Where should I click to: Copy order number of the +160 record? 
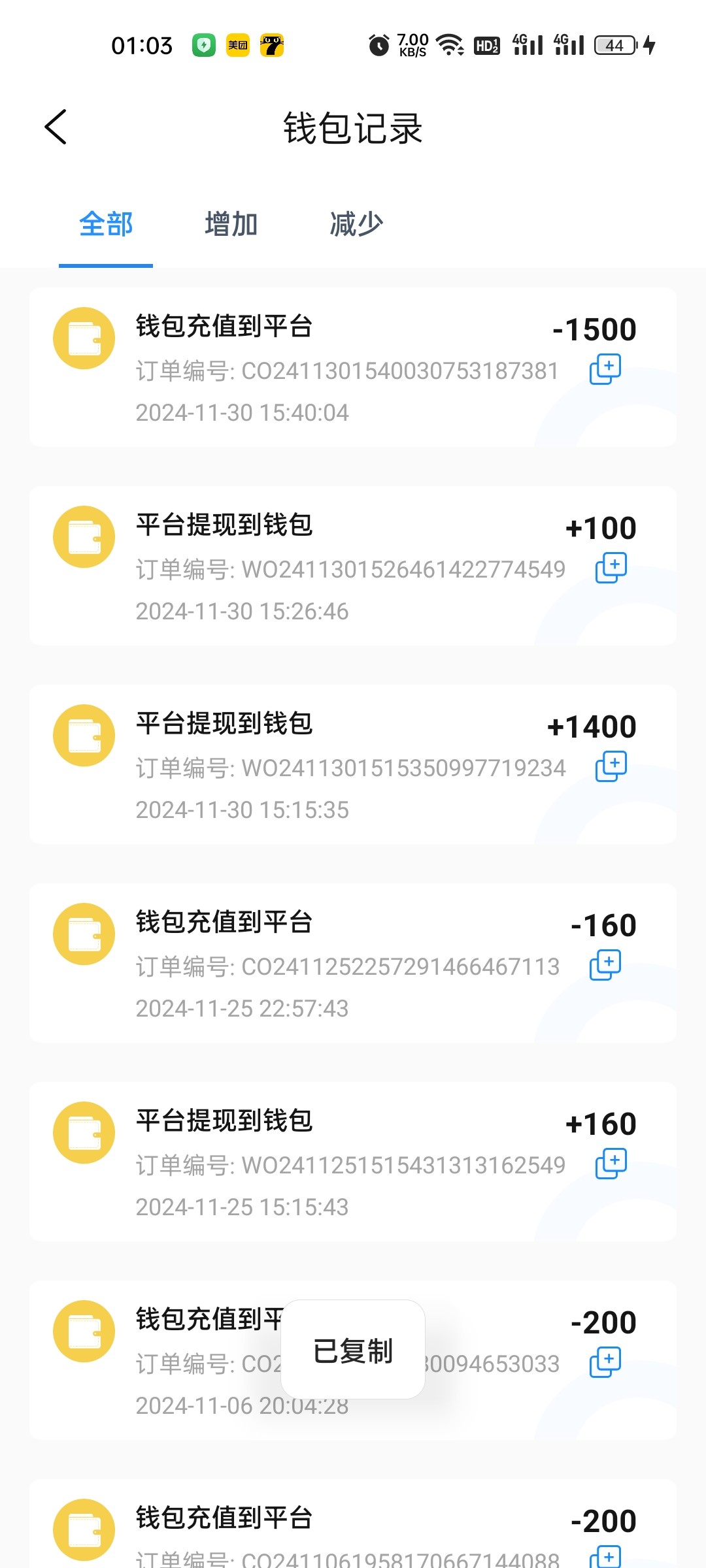pos(611,1164)
